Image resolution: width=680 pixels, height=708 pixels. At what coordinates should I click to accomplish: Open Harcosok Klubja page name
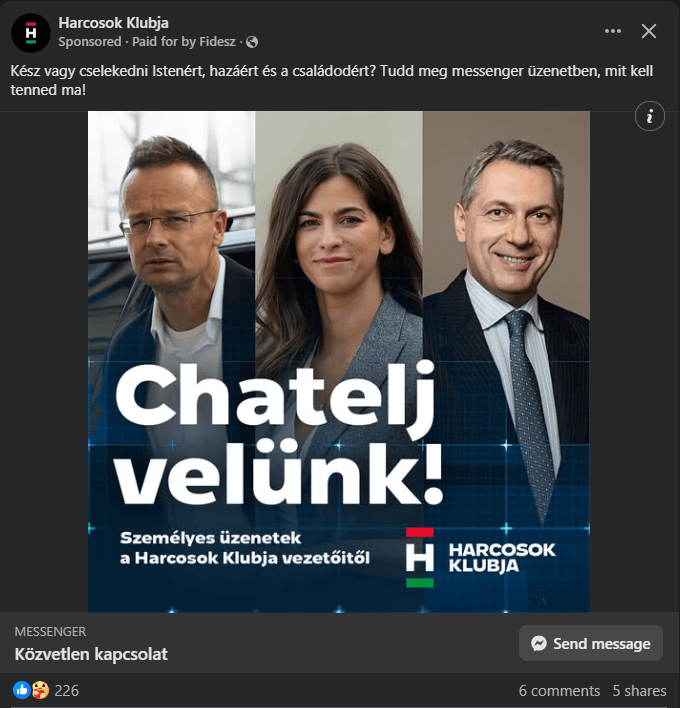click(113, 22)
